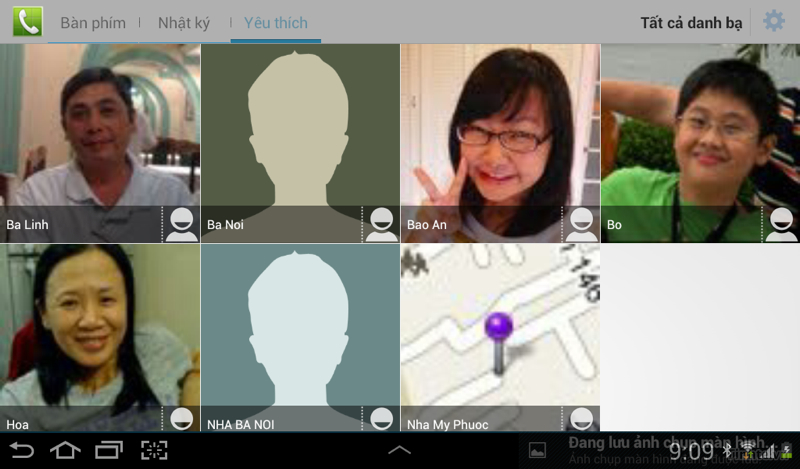800x469 pixels.
Task: Go to the home screen
Action: 65,450
